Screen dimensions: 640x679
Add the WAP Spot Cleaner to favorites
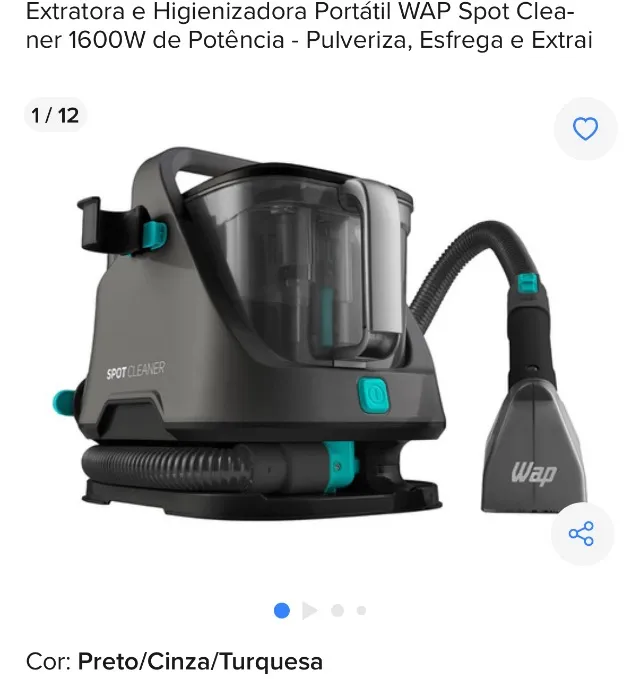[585, 129]
